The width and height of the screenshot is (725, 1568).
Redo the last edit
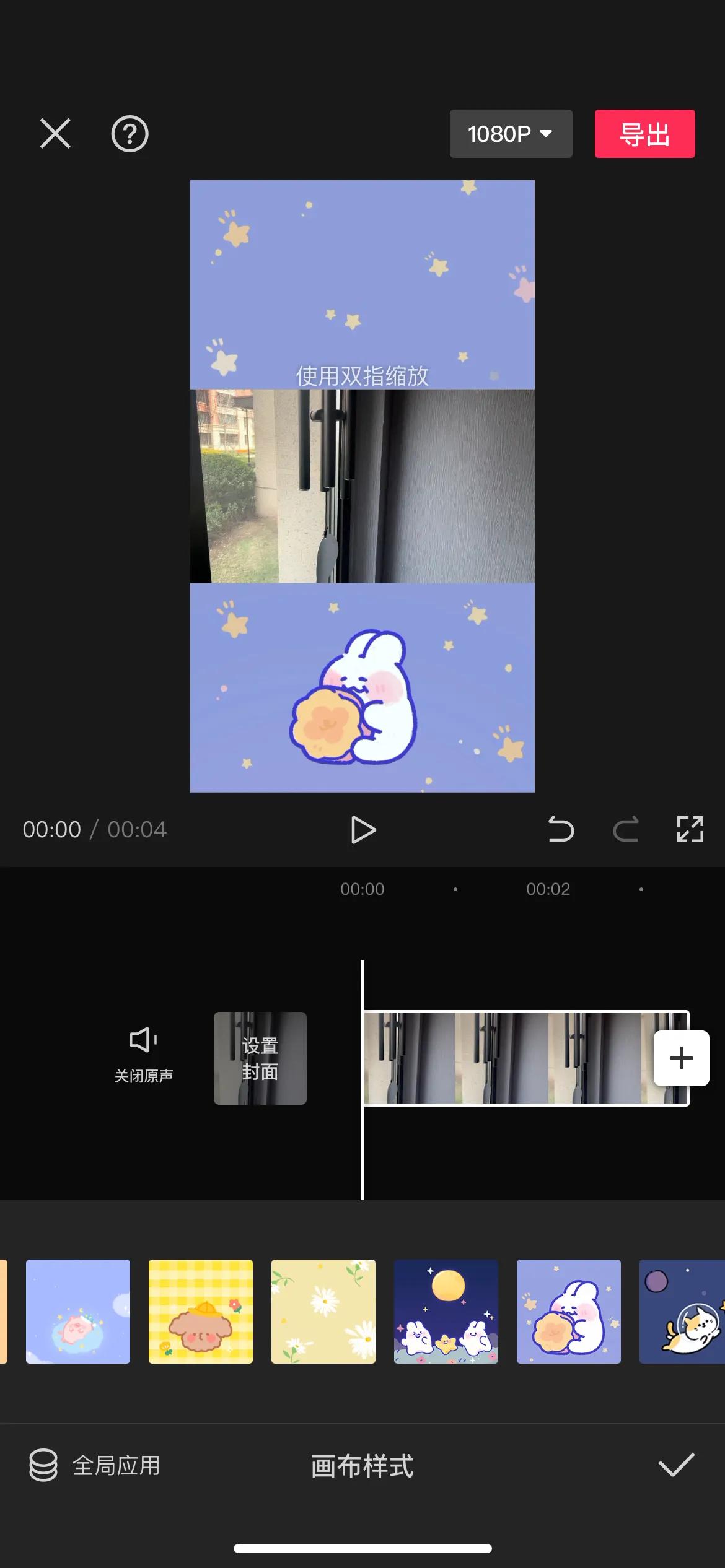point(625,830)
